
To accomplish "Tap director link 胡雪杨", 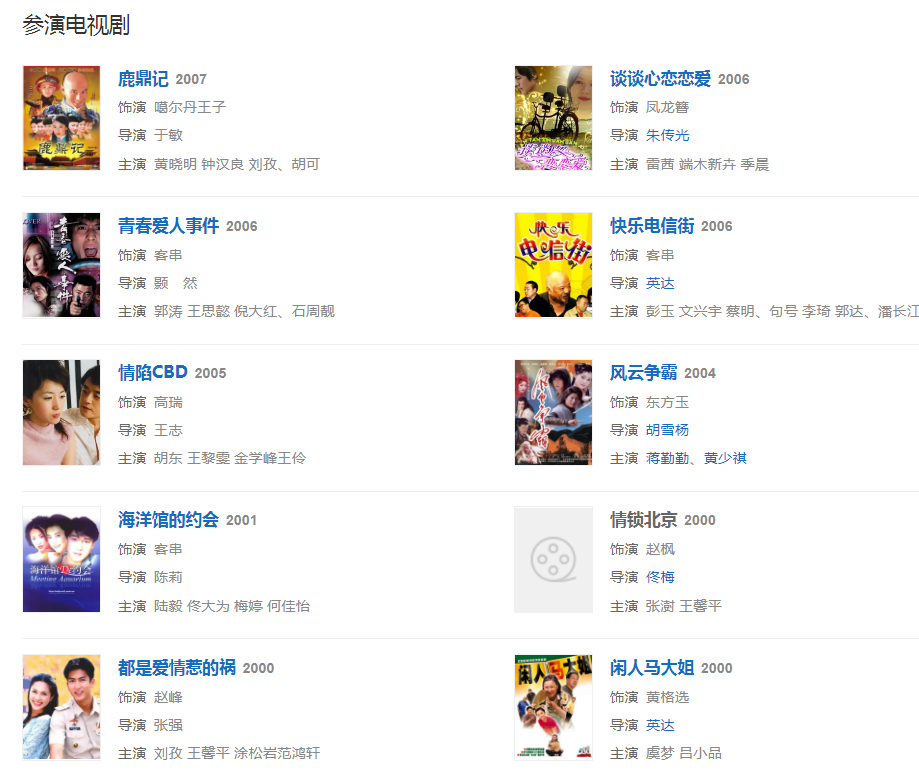I will 667,430.
